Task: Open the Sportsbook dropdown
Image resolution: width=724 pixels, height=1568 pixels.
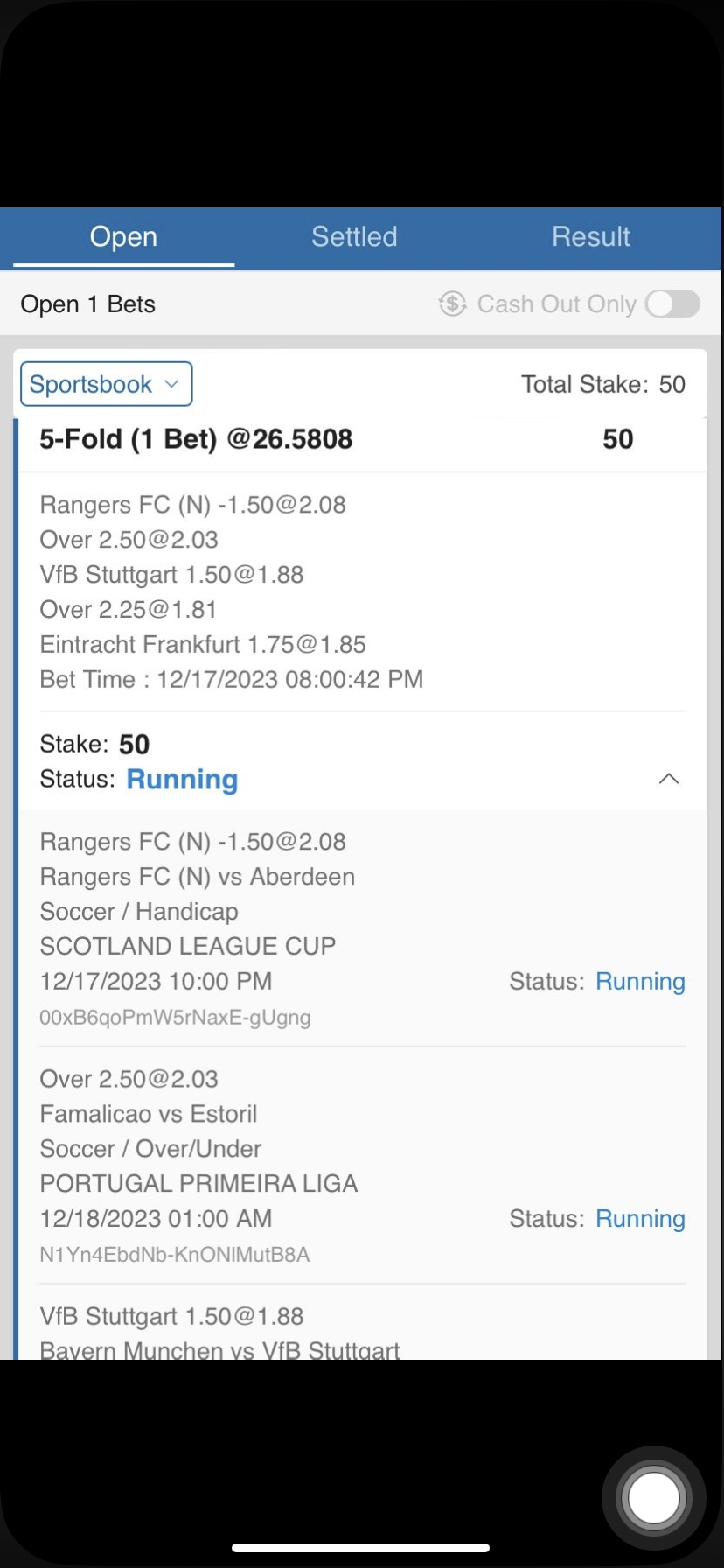Action: [106, 384]
